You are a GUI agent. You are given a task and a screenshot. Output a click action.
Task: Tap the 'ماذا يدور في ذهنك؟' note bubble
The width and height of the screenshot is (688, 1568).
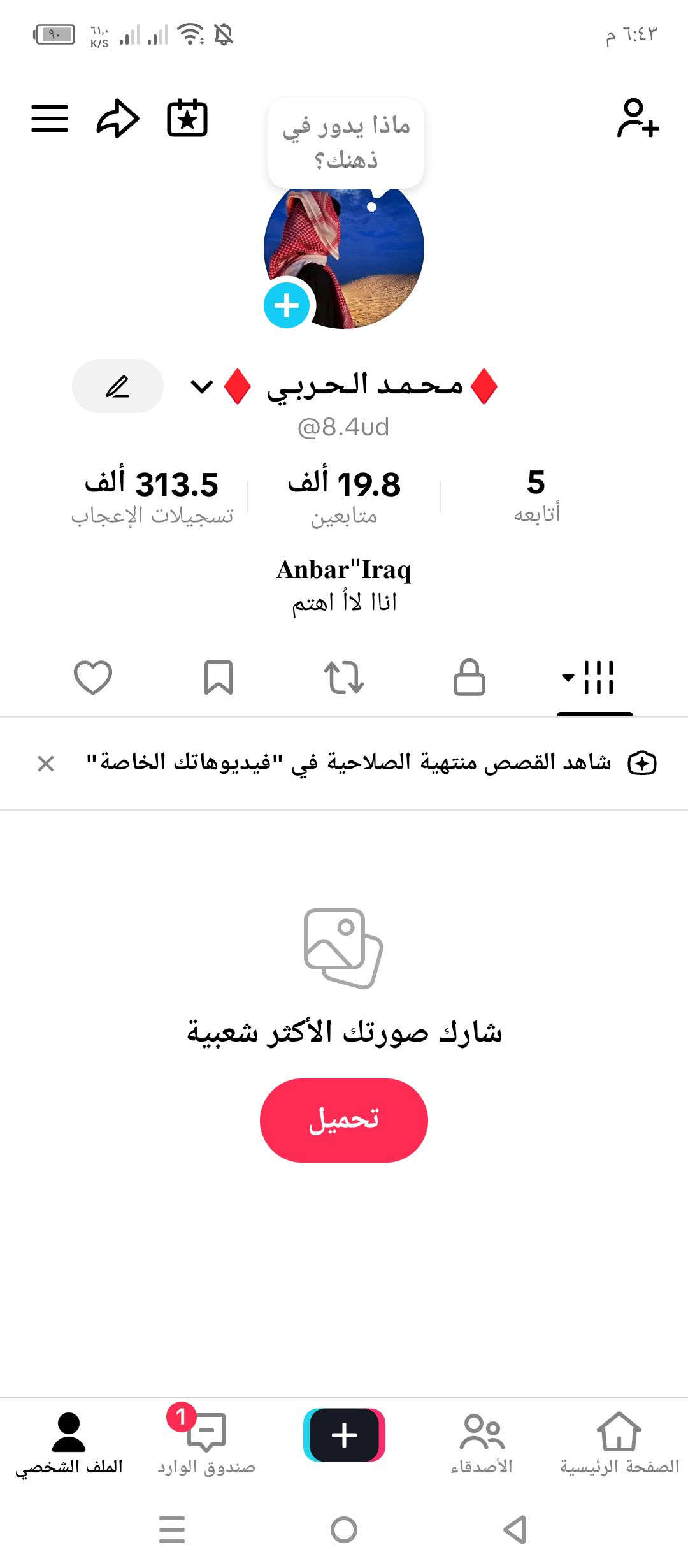[346, 142]
